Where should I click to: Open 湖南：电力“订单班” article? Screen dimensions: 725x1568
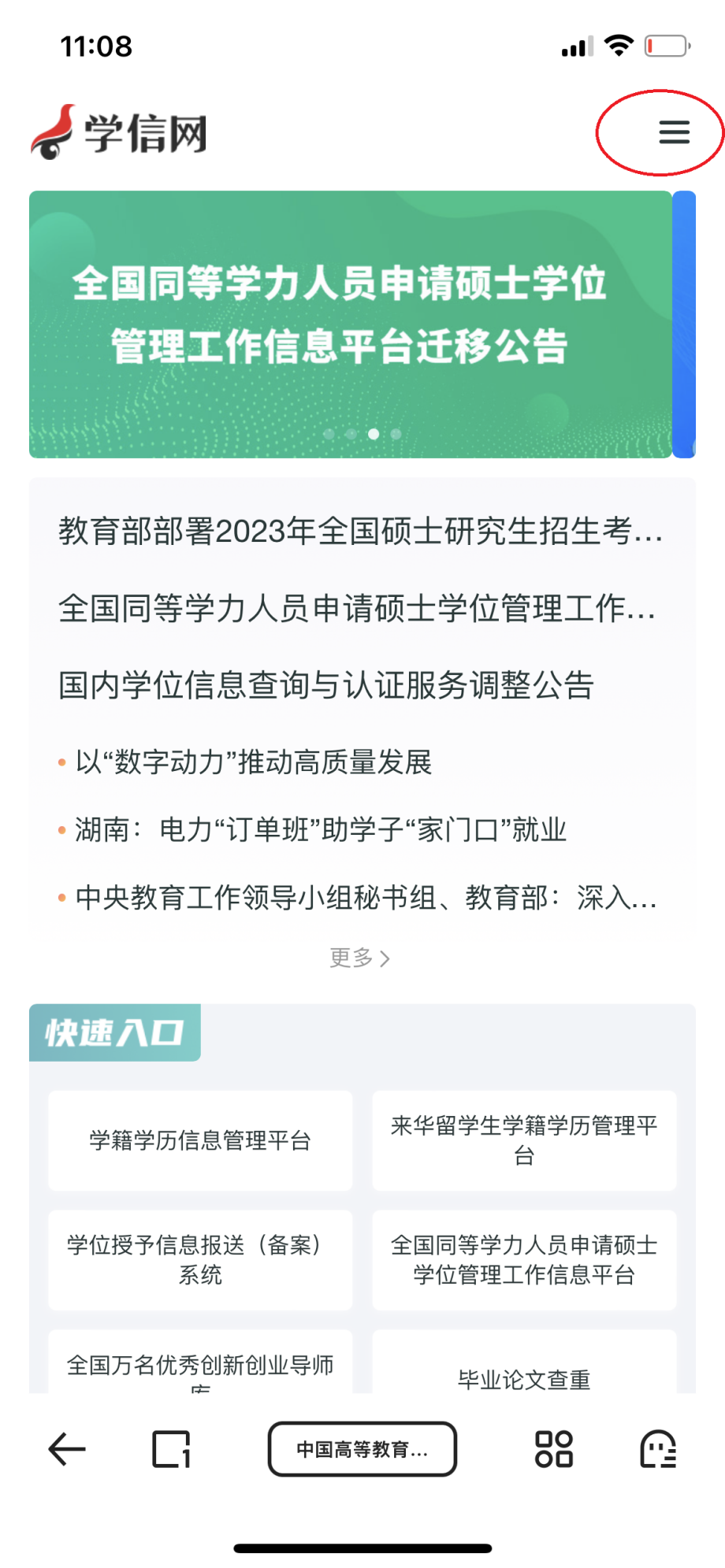click(x=320, y=830)
